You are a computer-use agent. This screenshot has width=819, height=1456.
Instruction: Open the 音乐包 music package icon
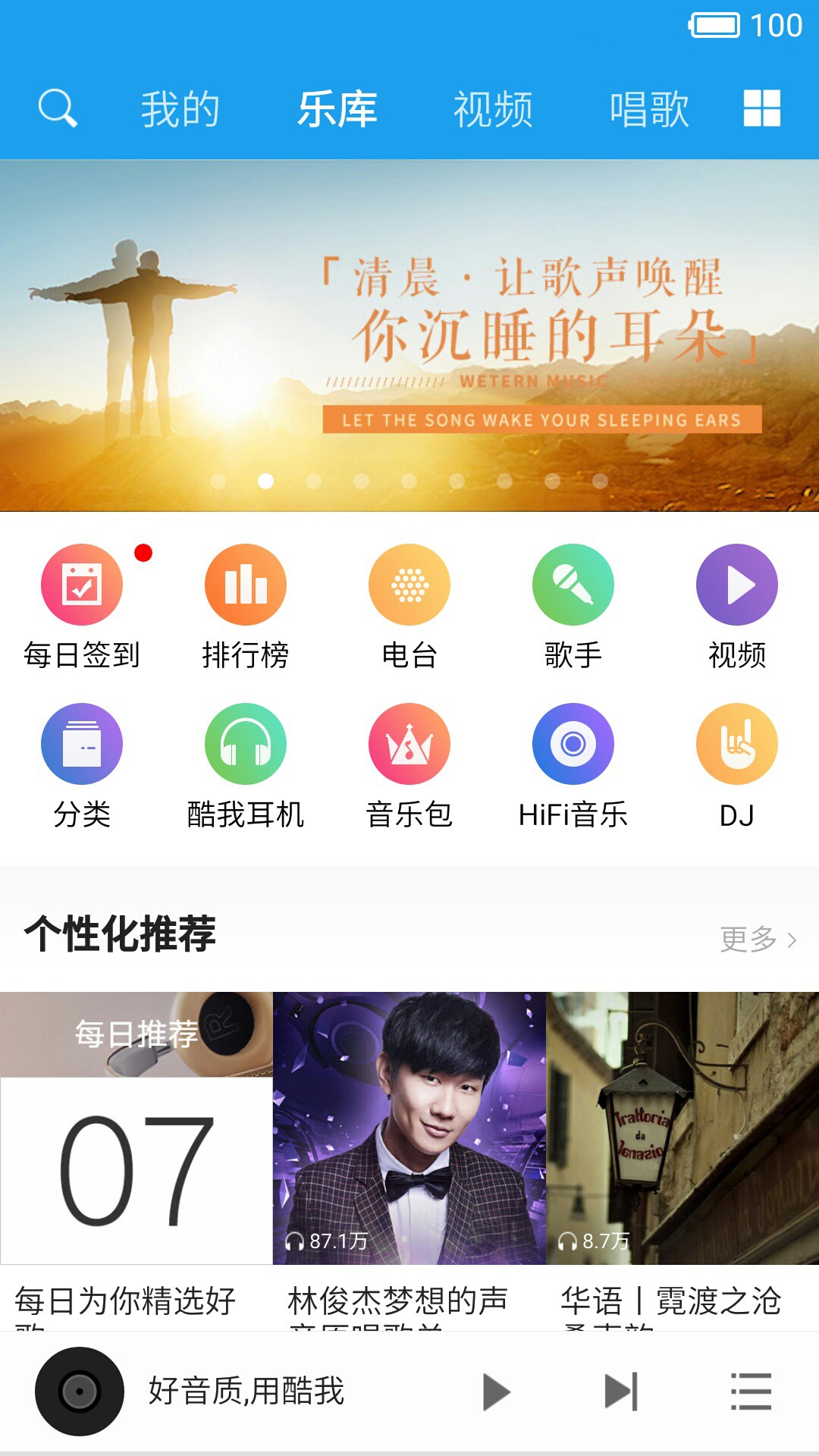[409, 743]
